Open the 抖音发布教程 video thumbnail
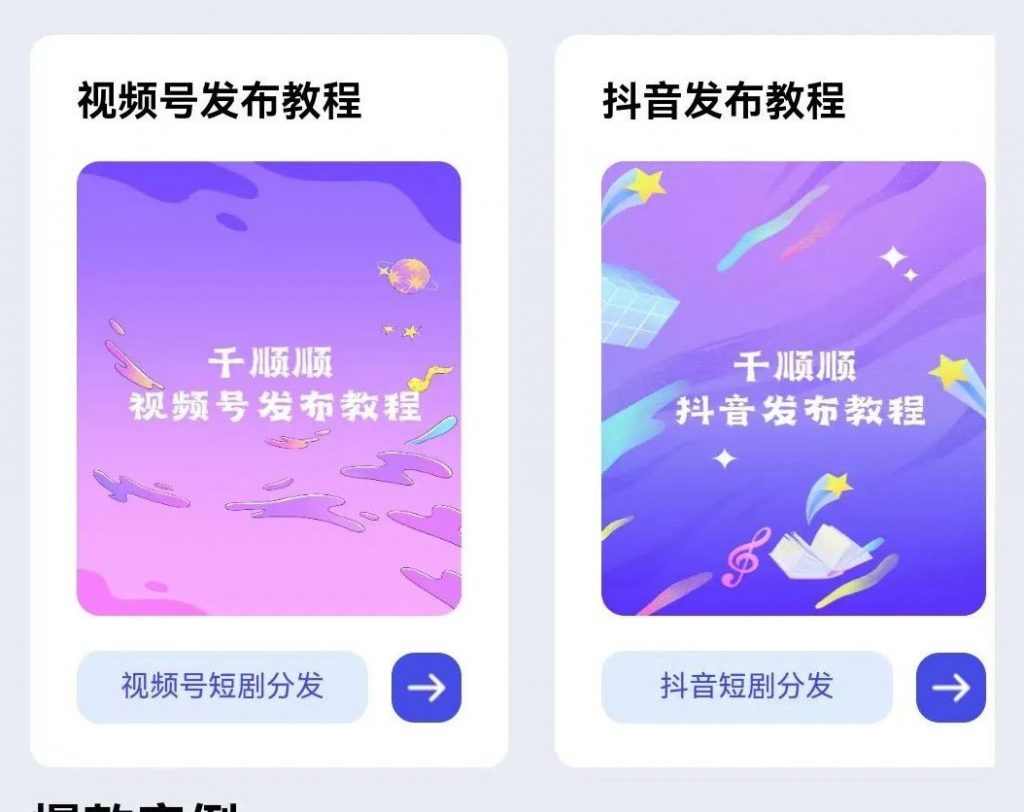 (x=793, y=388)
